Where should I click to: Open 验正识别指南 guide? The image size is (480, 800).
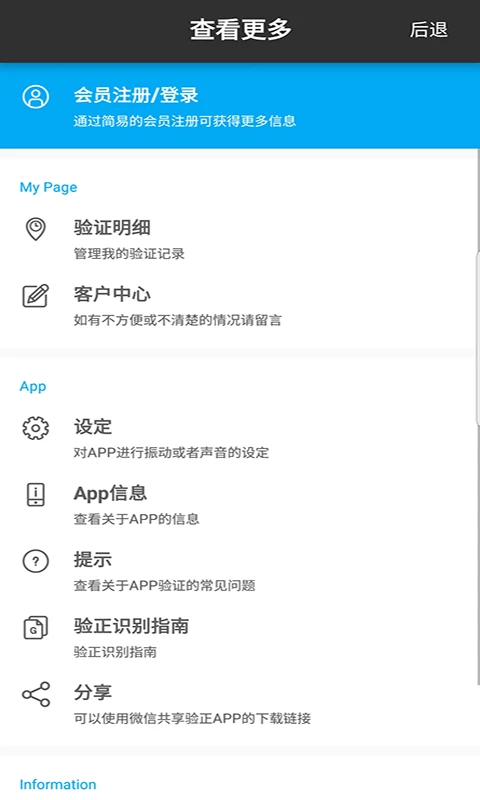coord(240,637)
